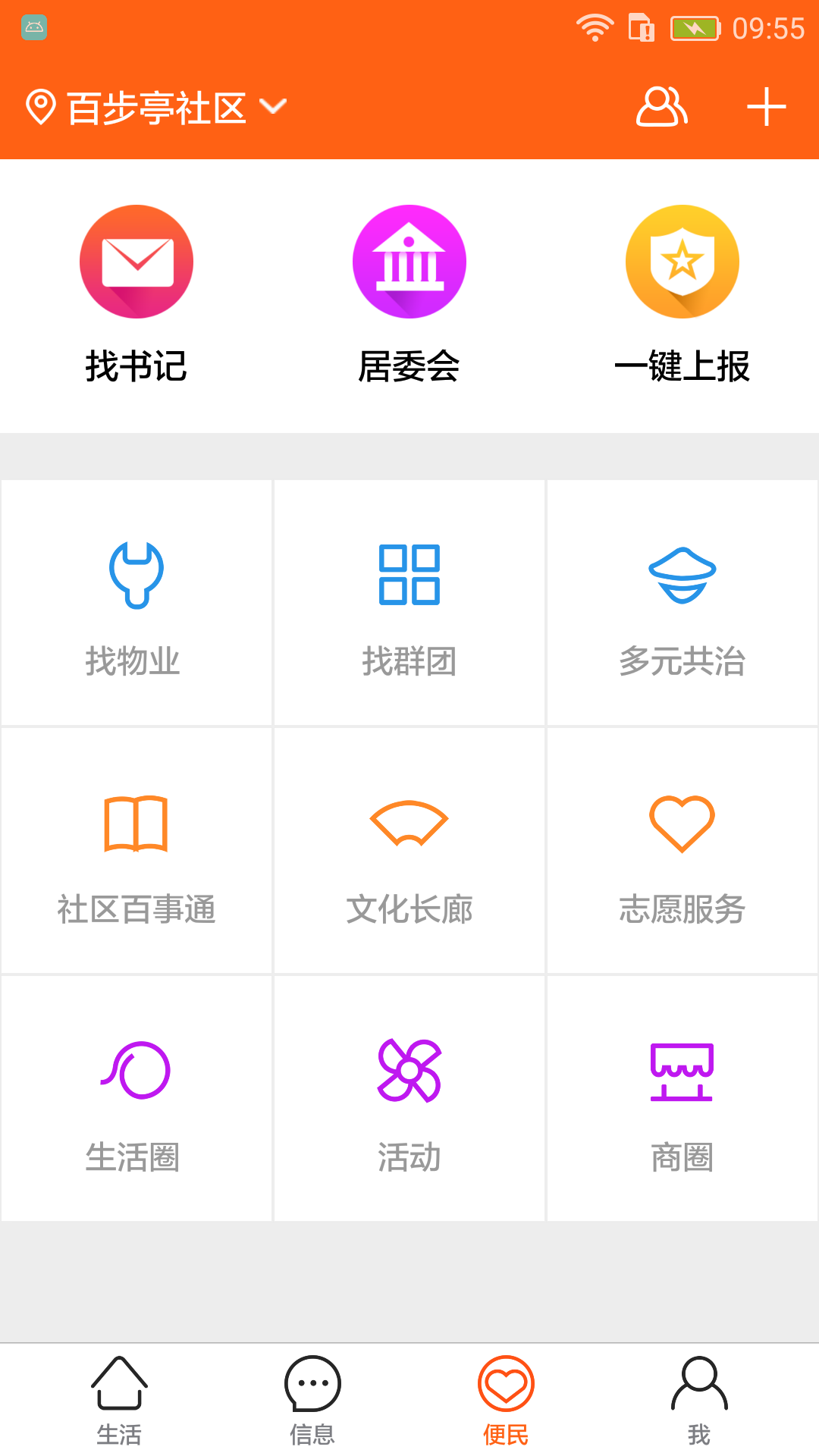This screenshot has width=819, height=1456.
Task: Tap the plus icon to add
Action: [x=766, y=107]
